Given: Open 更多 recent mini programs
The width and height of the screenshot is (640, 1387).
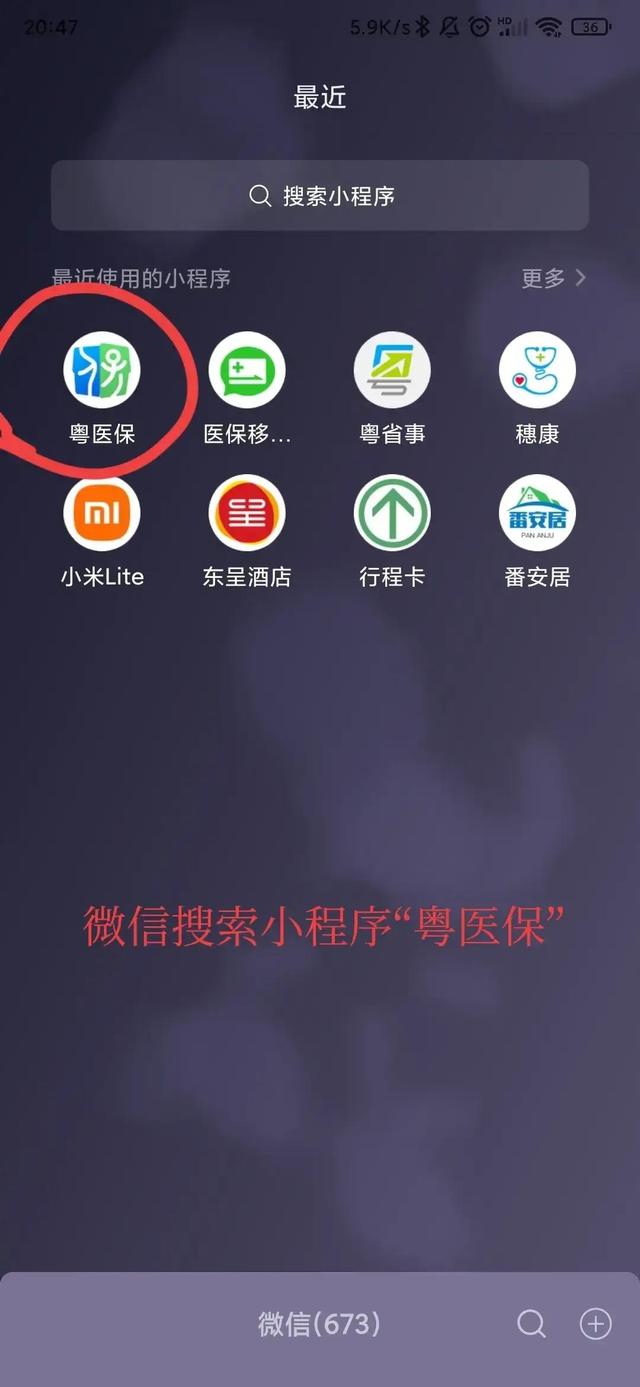Looking at the screenshot, I should tap(553, 278).
